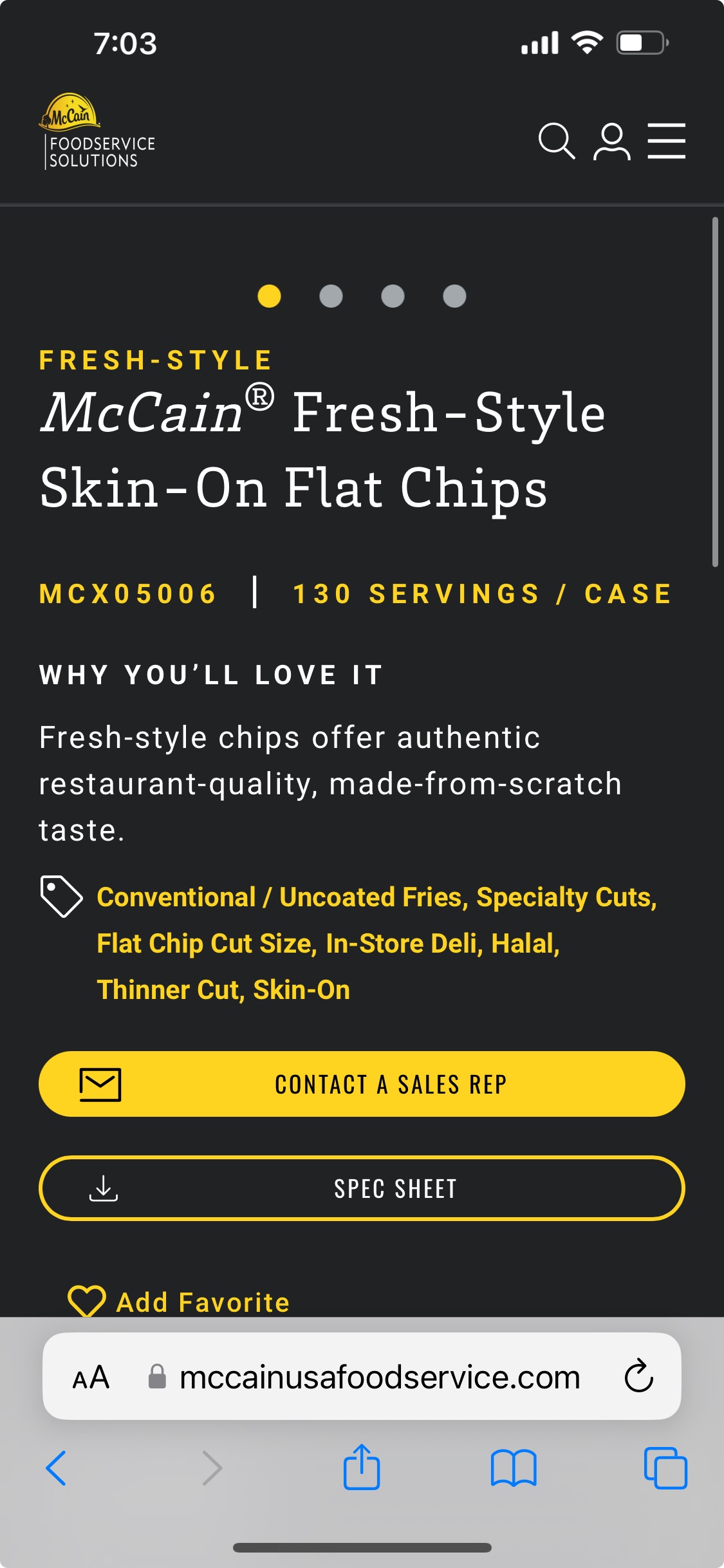This screenshot has width=724, height=1568.
Task: Select the fourth carousel dot
Action: pos(454,296)
